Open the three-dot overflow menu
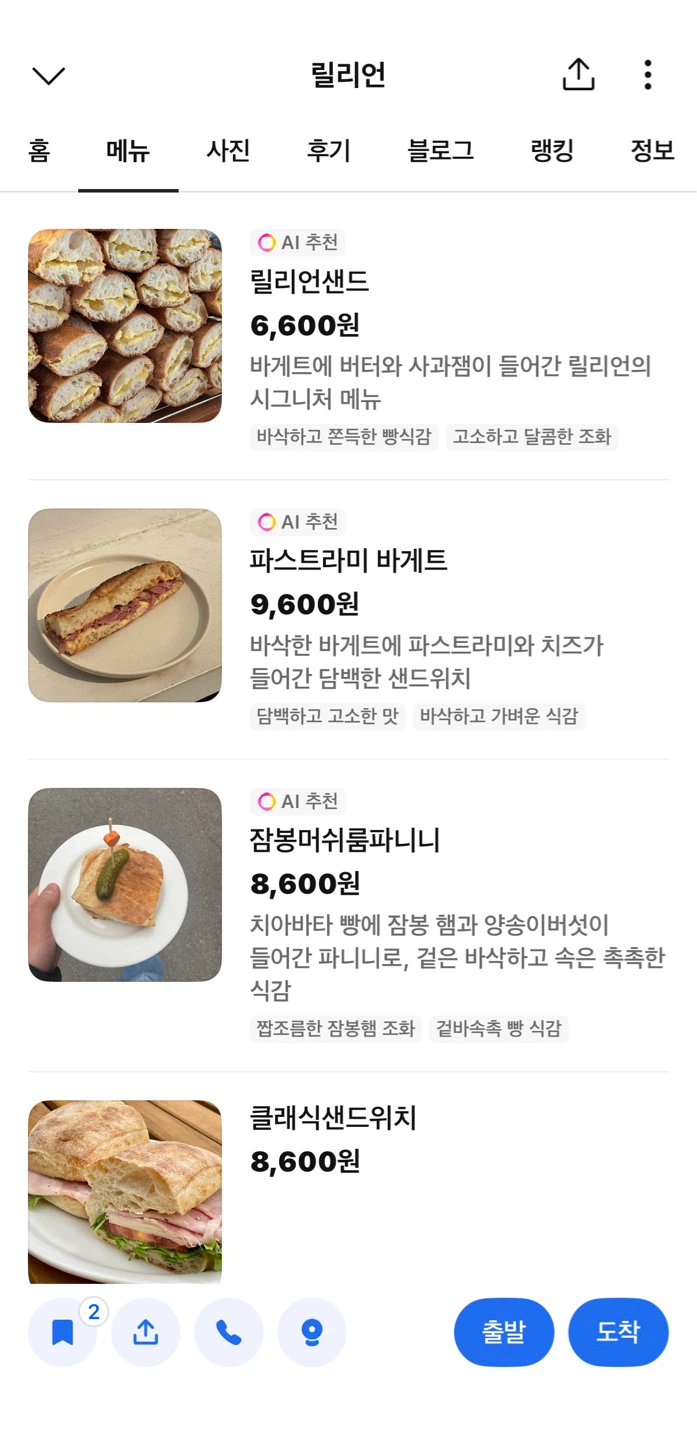697x1440 pixels. [x=648, y=75]
